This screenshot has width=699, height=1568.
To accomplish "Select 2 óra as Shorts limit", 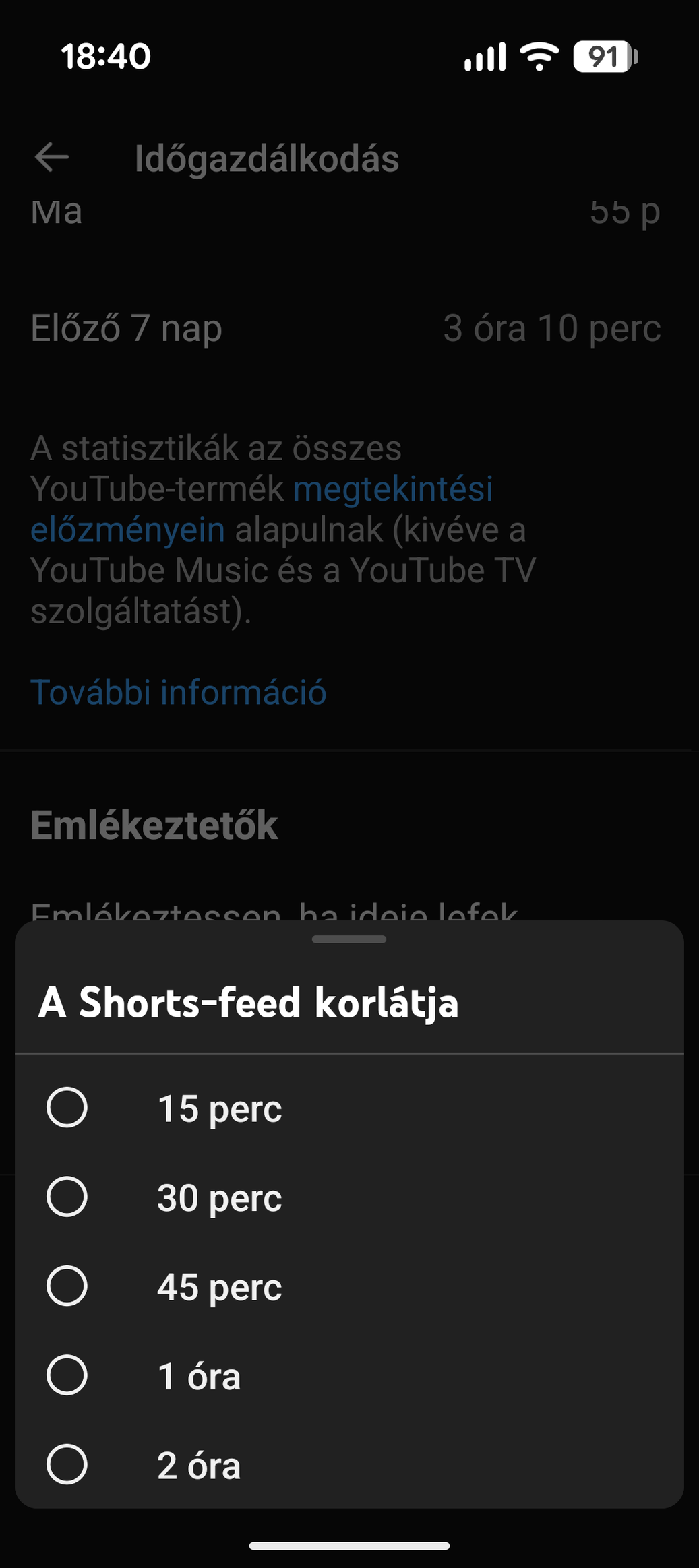I will point(67,1464).
